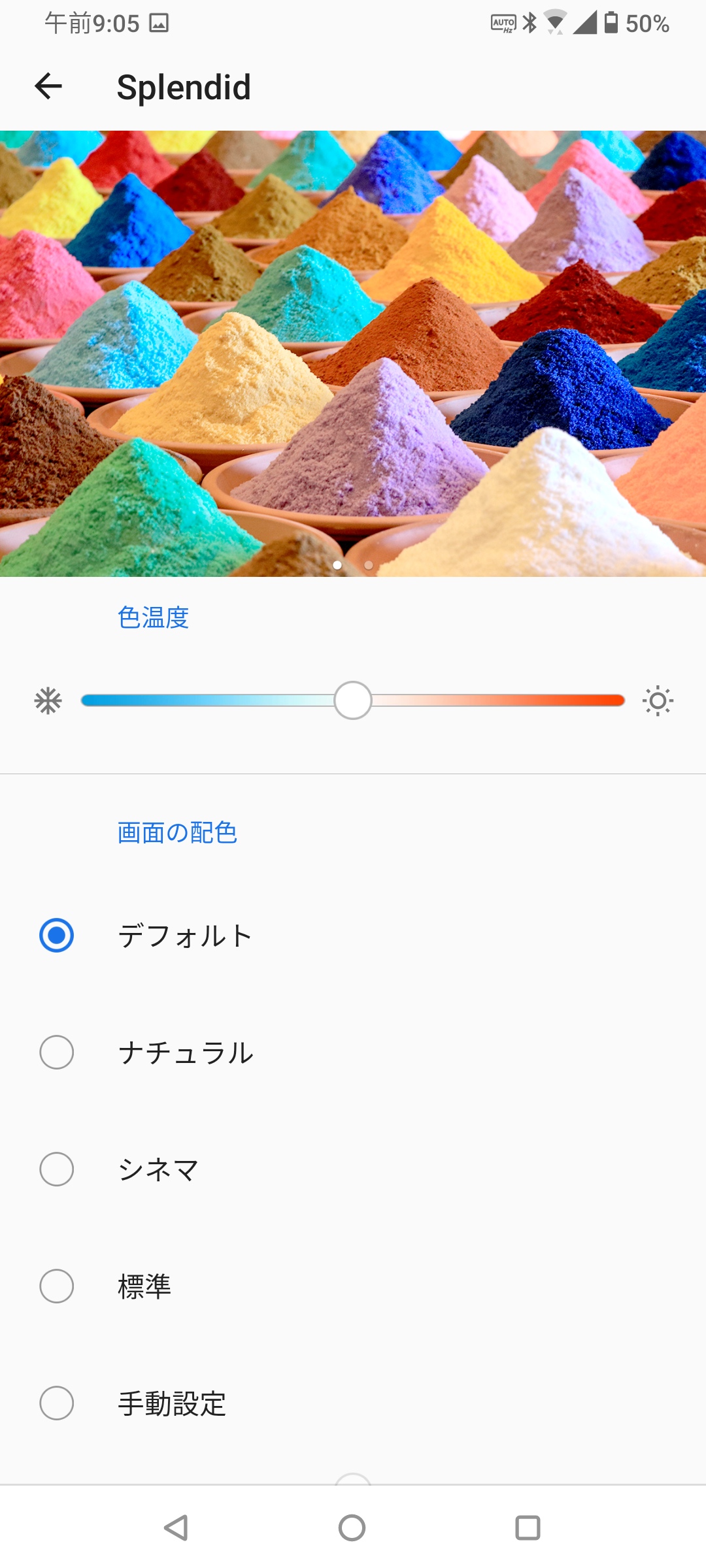
Task: Select the デフォルト color mode
Action: (57, 935)
